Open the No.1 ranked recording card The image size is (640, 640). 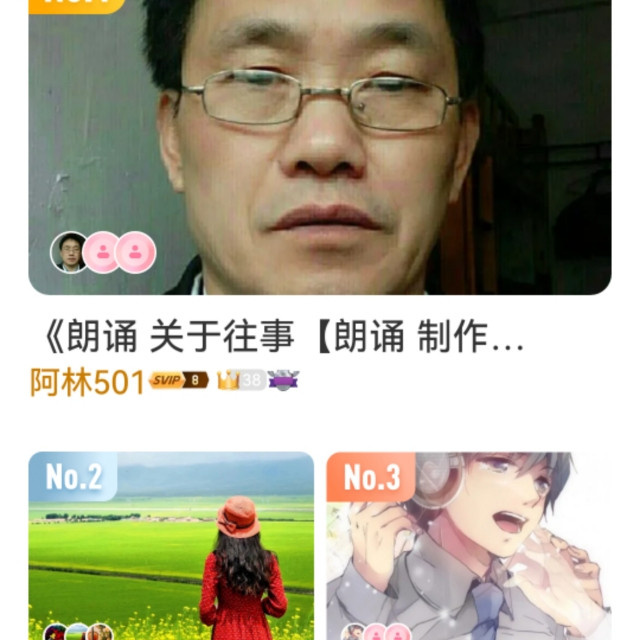pos(320,150)
